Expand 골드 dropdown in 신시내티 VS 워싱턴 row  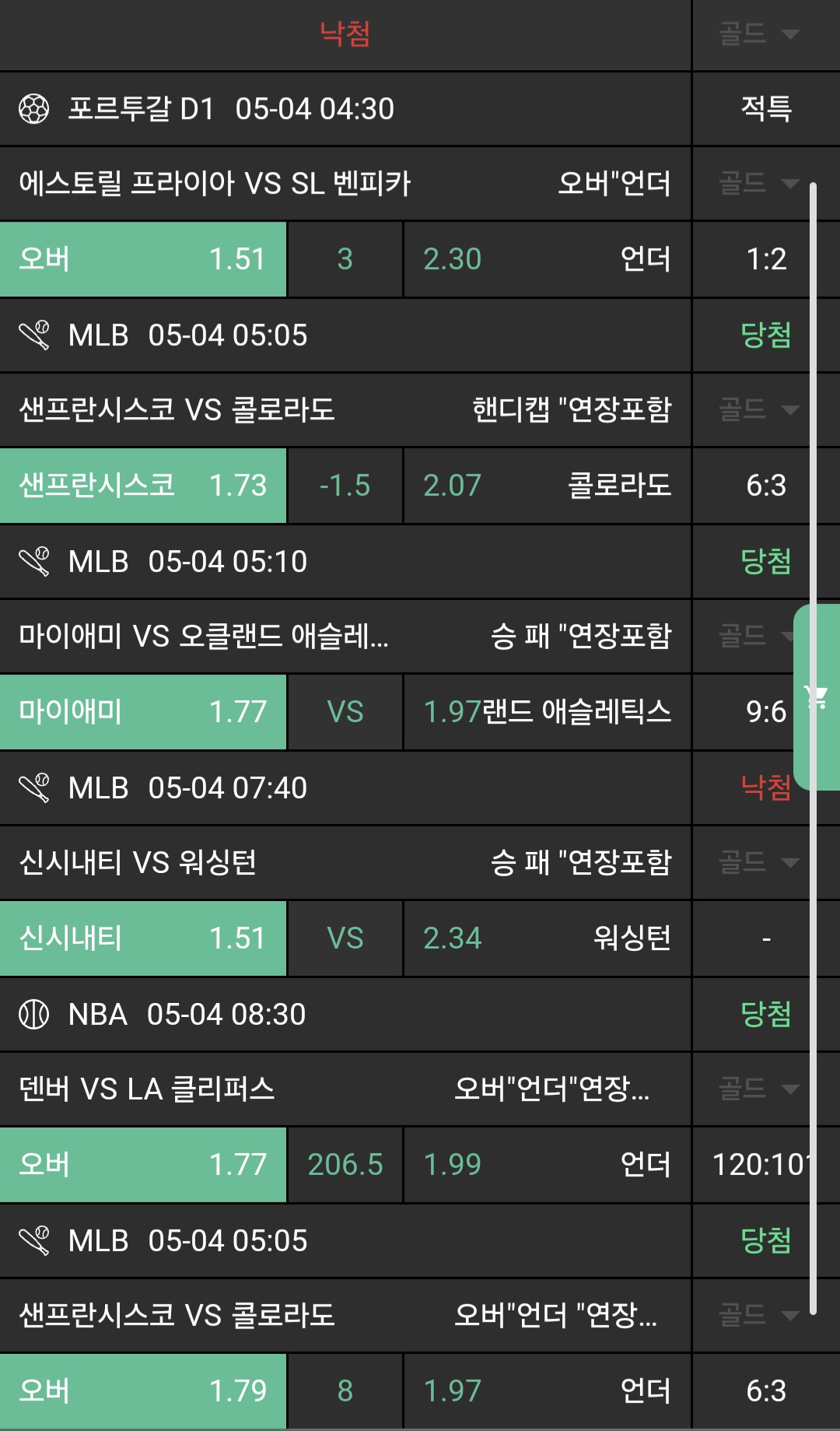(x=758, y=862)
